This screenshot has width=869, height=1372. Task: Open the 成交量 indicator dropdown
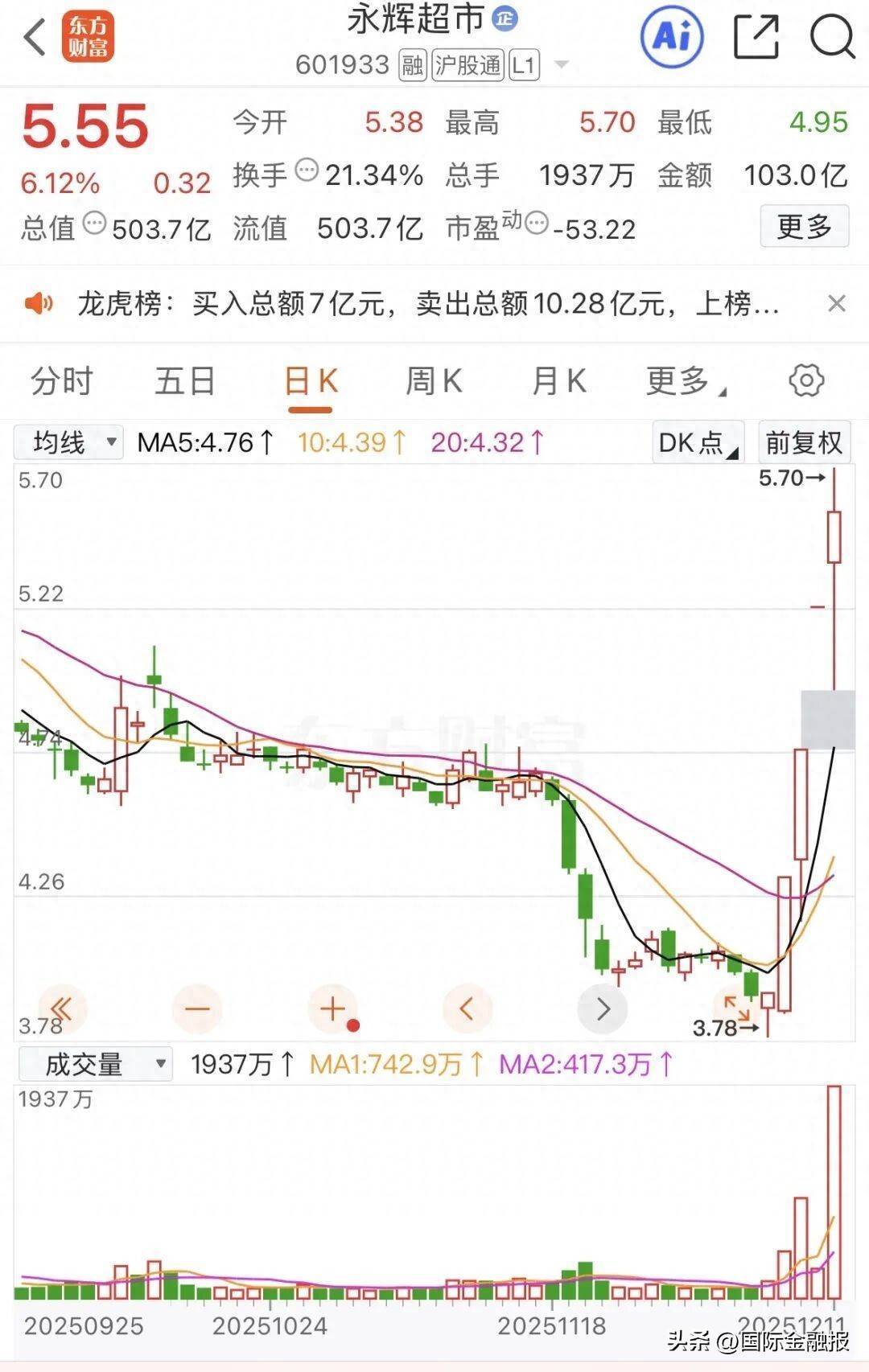(x=95, y=1064)
